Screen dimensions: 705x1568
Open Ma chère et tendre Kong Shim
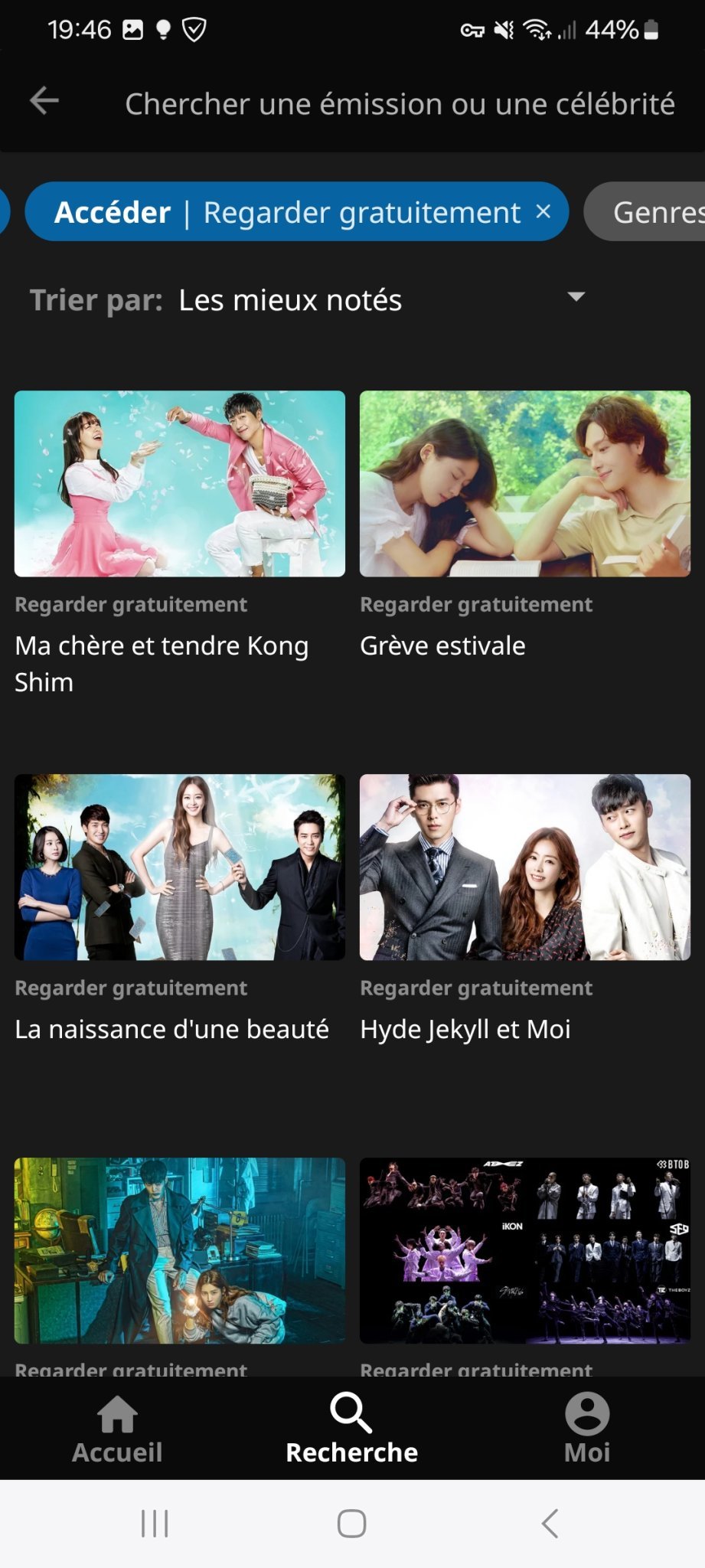click(x=179, y=484)
